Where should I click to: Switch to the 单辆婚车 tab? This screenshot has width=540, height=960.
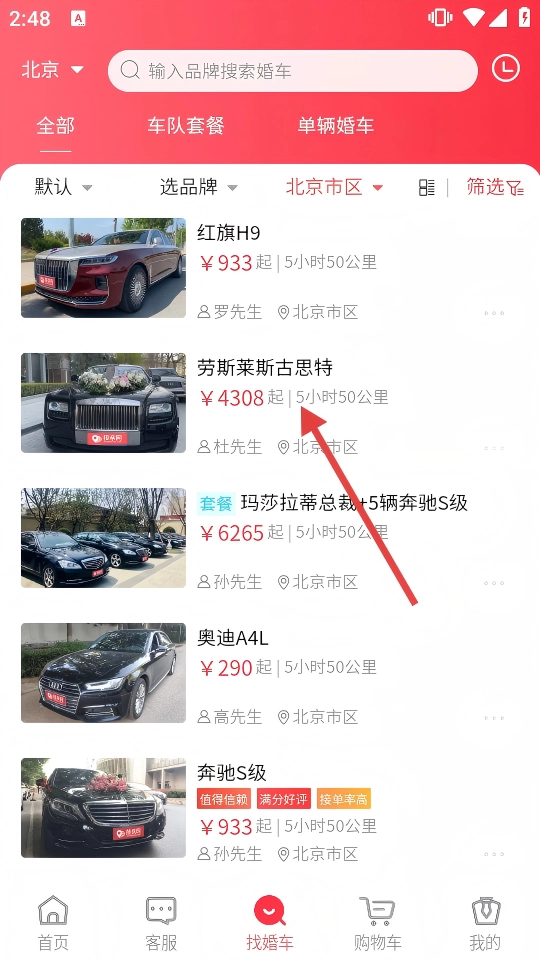pyautogui.click(x=336, y=126)
